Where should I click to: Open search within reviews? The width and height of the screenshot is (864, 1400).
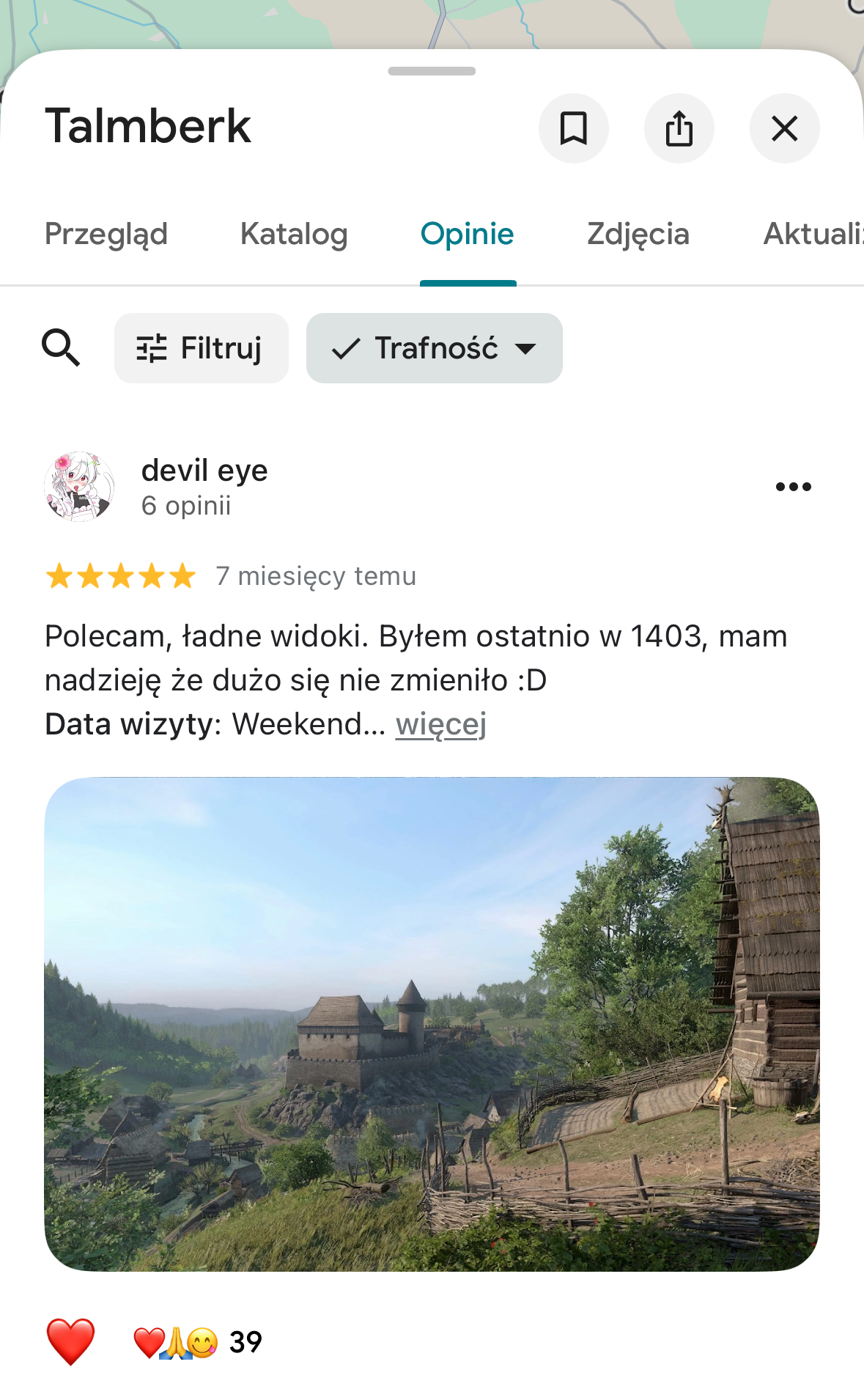62,347
